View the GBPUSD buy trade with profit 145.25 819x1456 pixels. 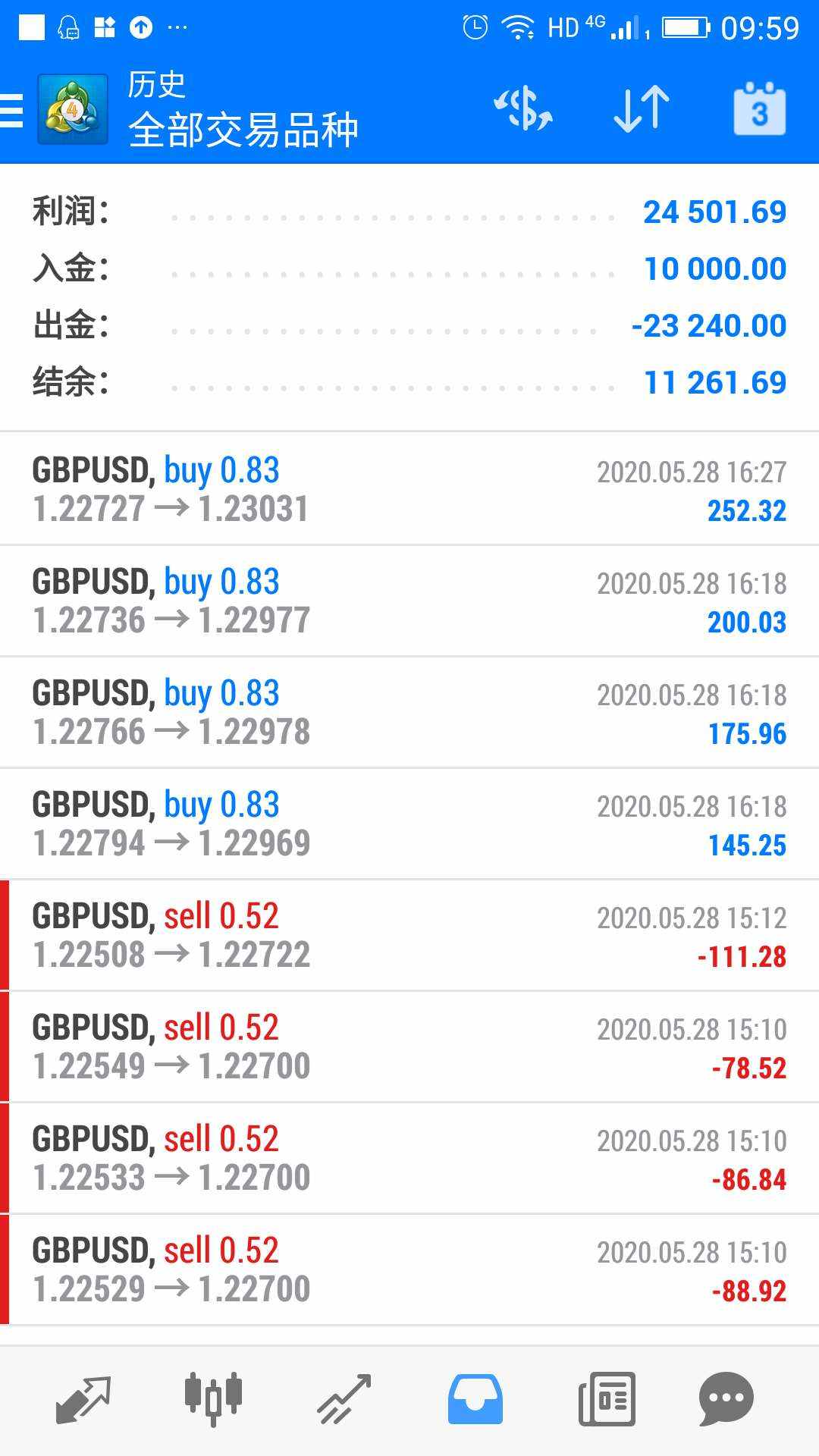point(409,824)
